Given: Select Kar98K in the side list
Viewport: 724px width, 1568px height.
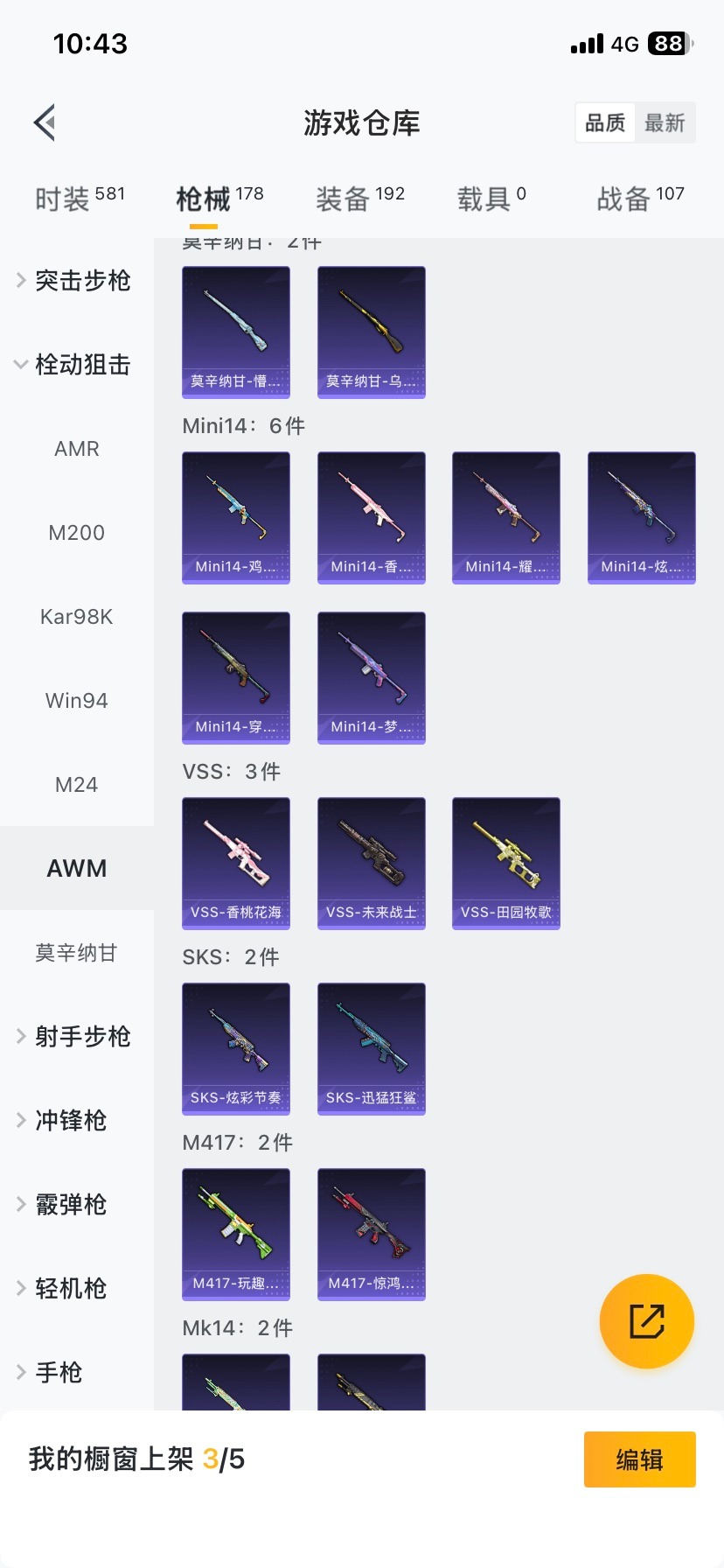Looking at the screenshot, I should [77, 617].
